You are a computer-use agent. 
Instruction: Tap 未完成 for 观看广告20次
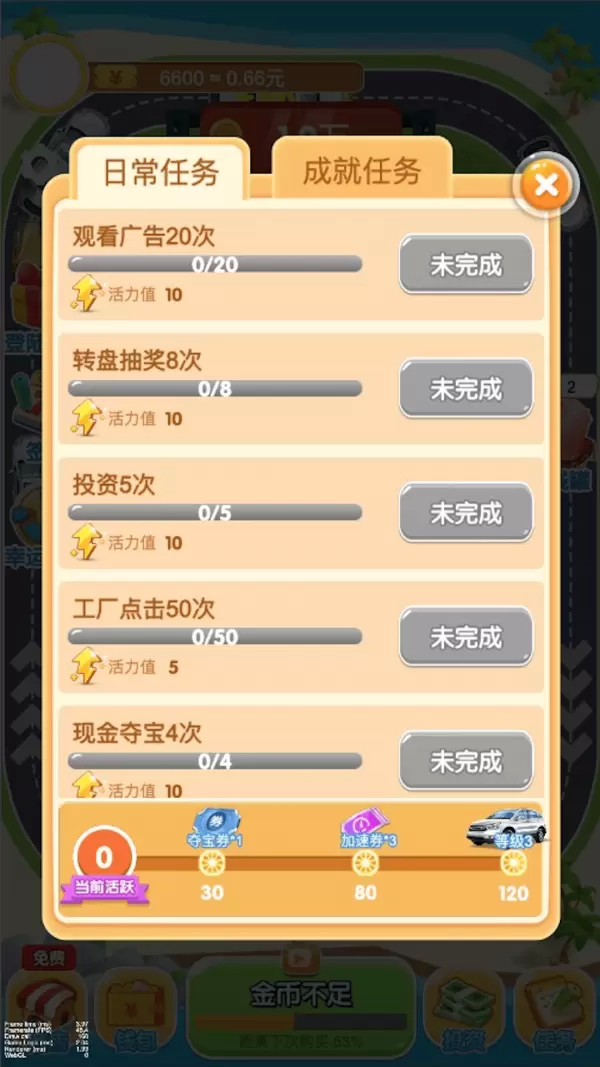466,265
